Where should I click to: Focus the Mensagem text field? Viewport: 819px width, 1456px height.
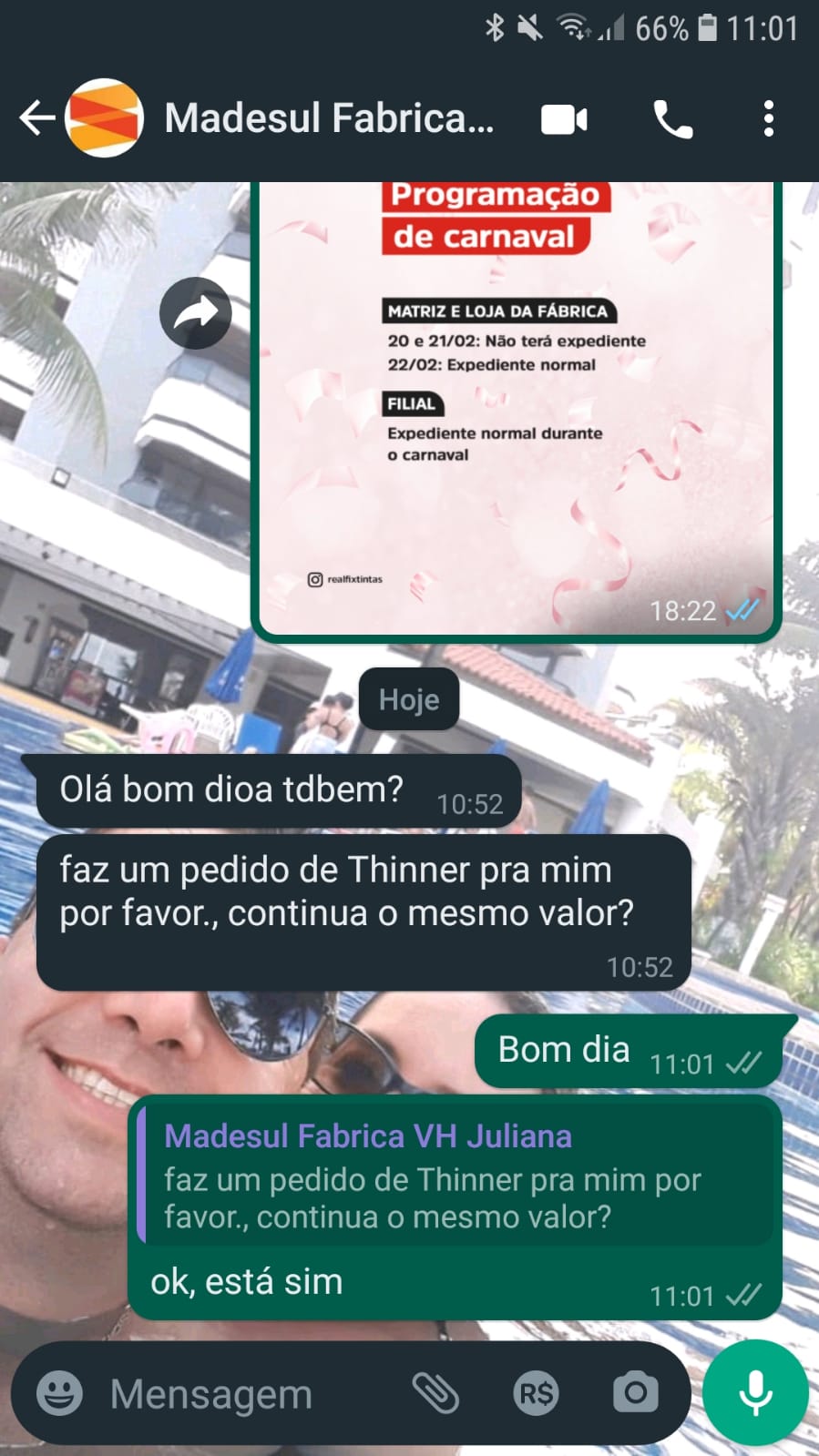pos(246,1393)
